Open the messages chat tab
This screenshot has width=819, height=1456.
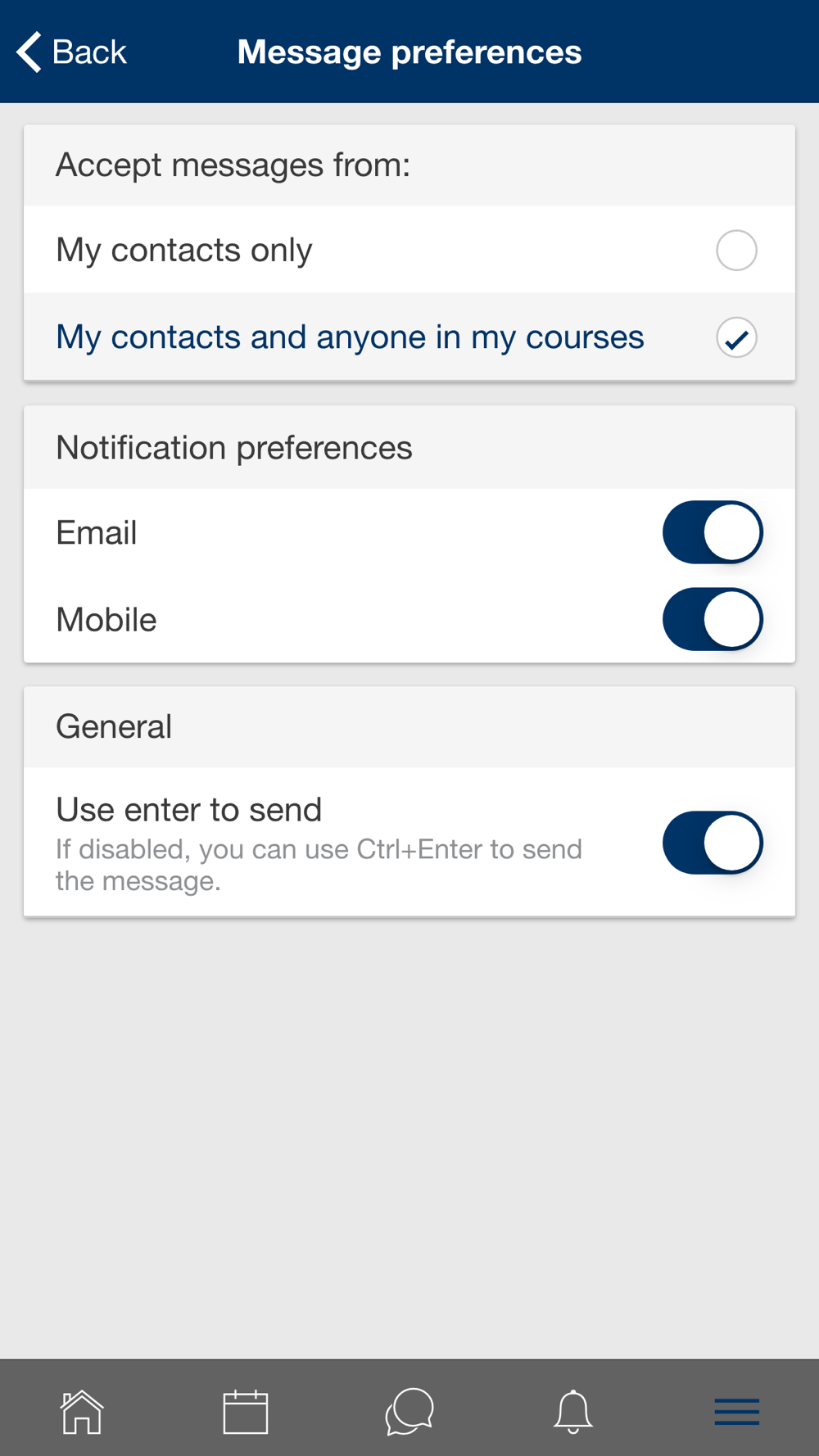409,1412
